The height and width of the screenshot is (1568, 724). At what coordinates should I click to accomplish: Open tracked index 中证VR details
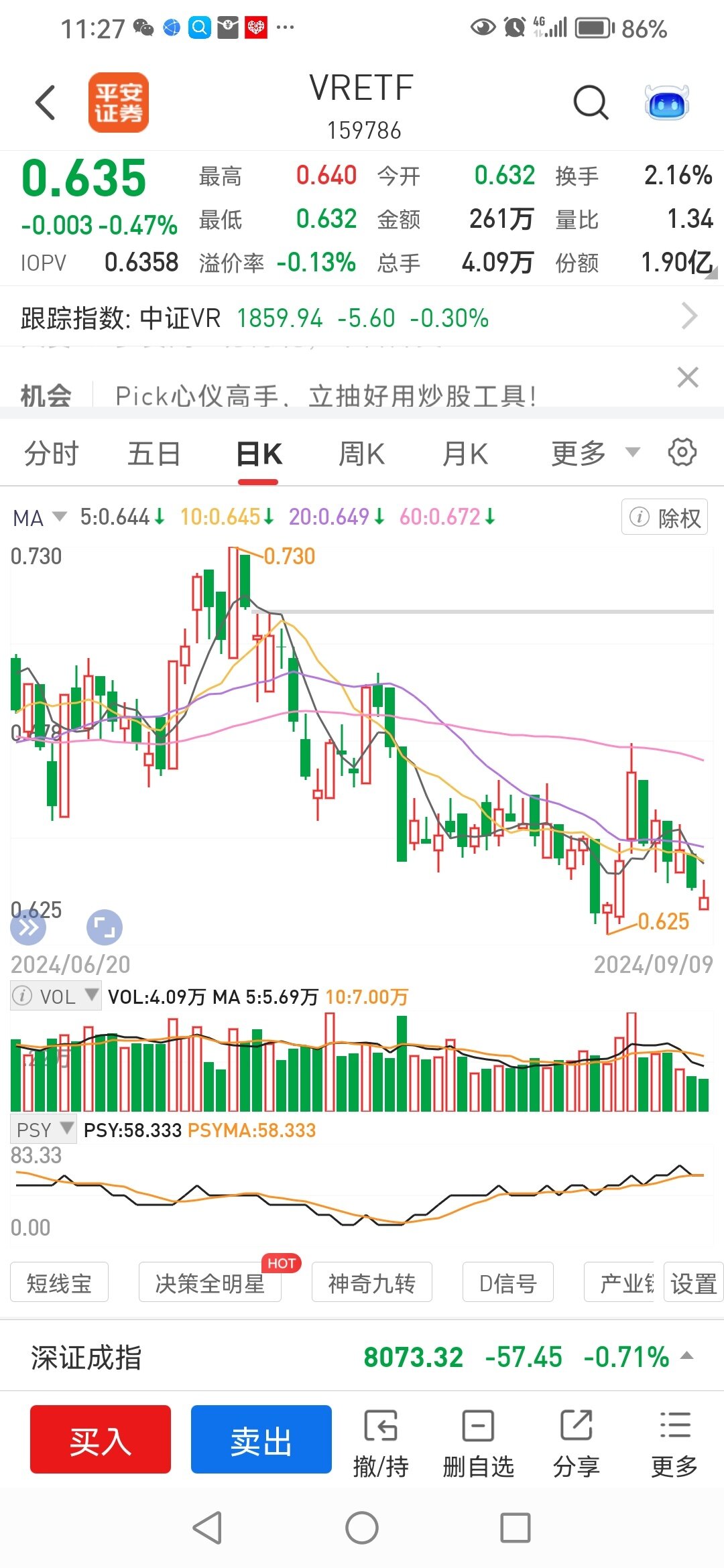coord(362,318)
